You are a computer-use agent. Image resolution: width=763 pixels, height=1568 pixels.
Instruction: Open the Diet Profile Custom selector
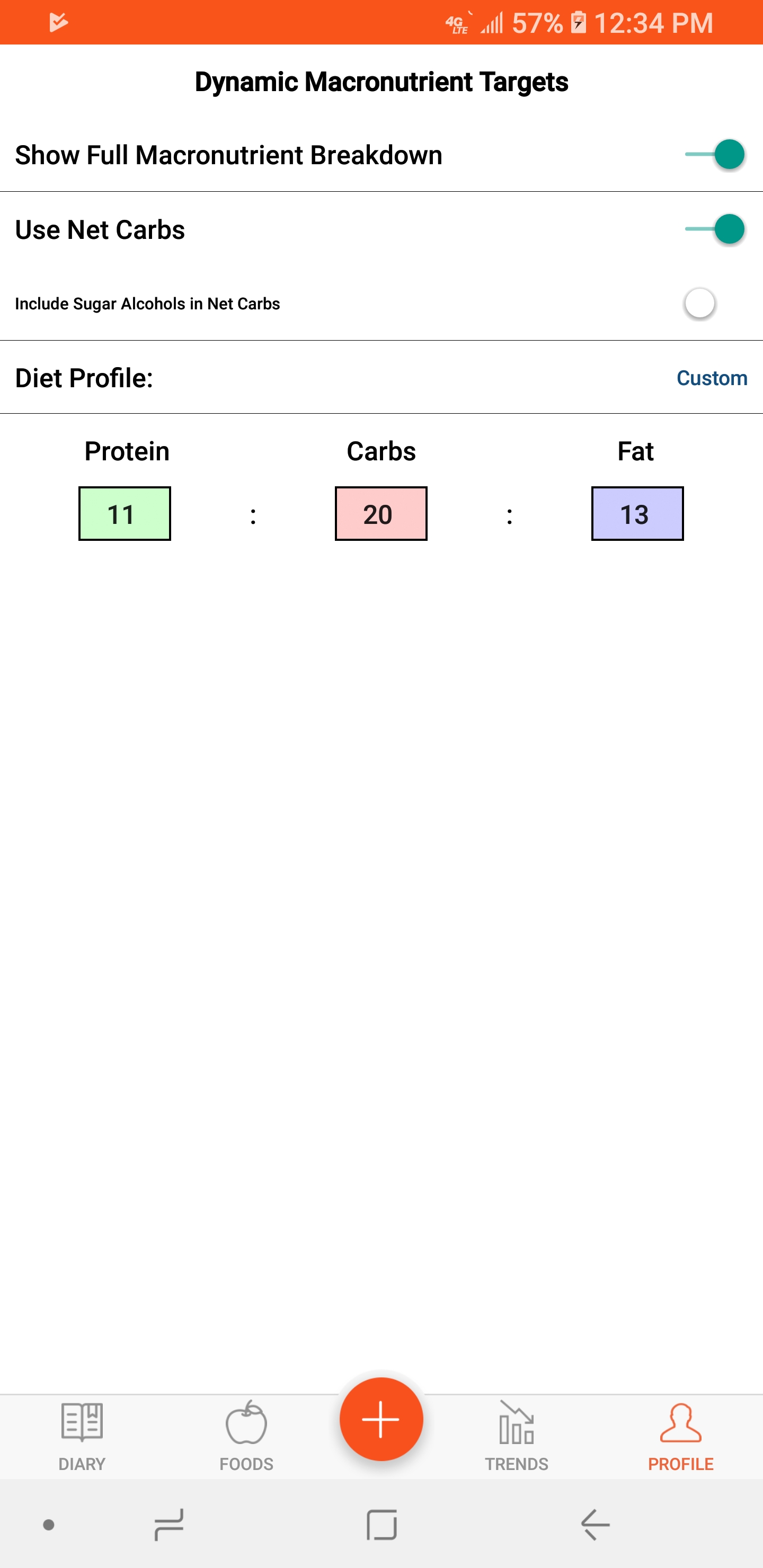coord(711,378)
